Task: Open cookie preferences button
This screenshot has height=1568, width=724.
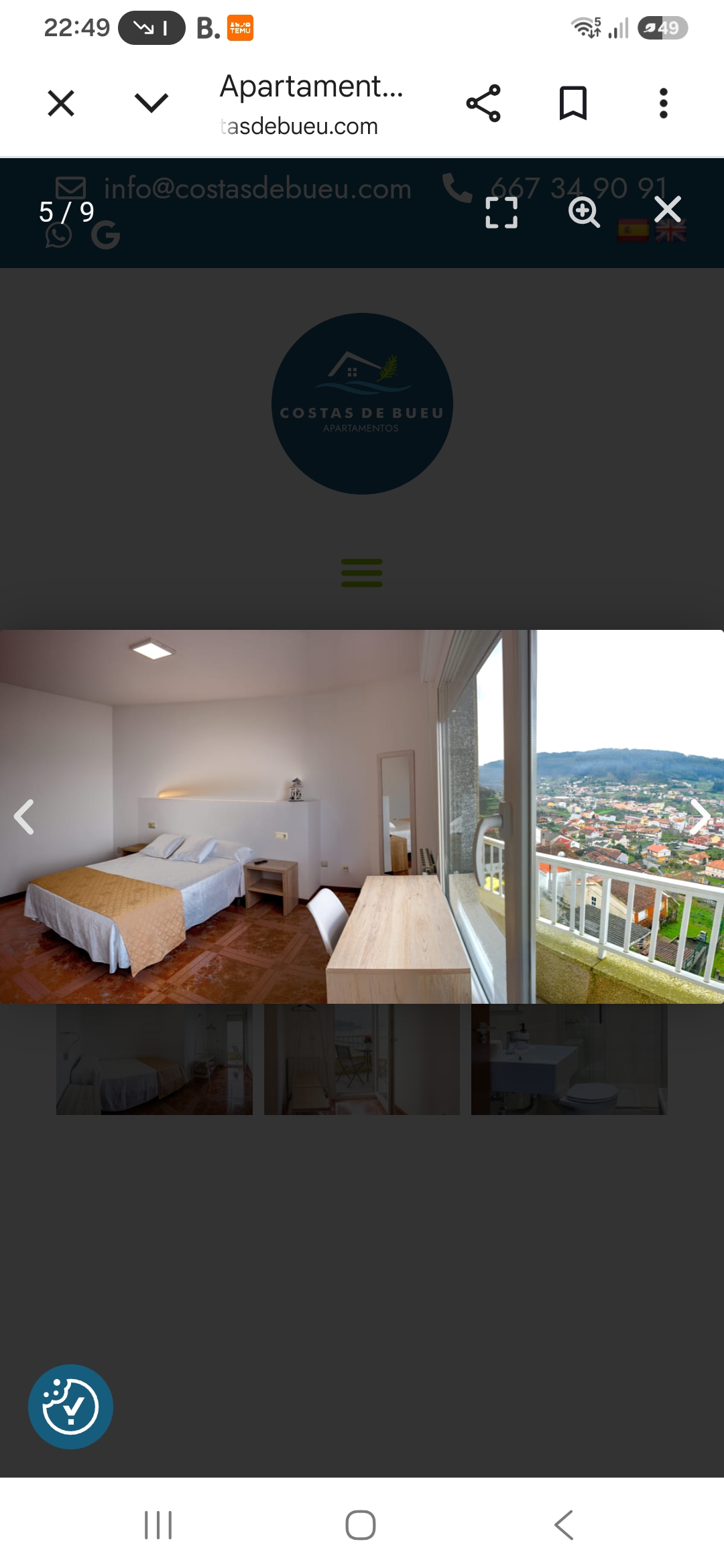Action: pos(70,1407)
